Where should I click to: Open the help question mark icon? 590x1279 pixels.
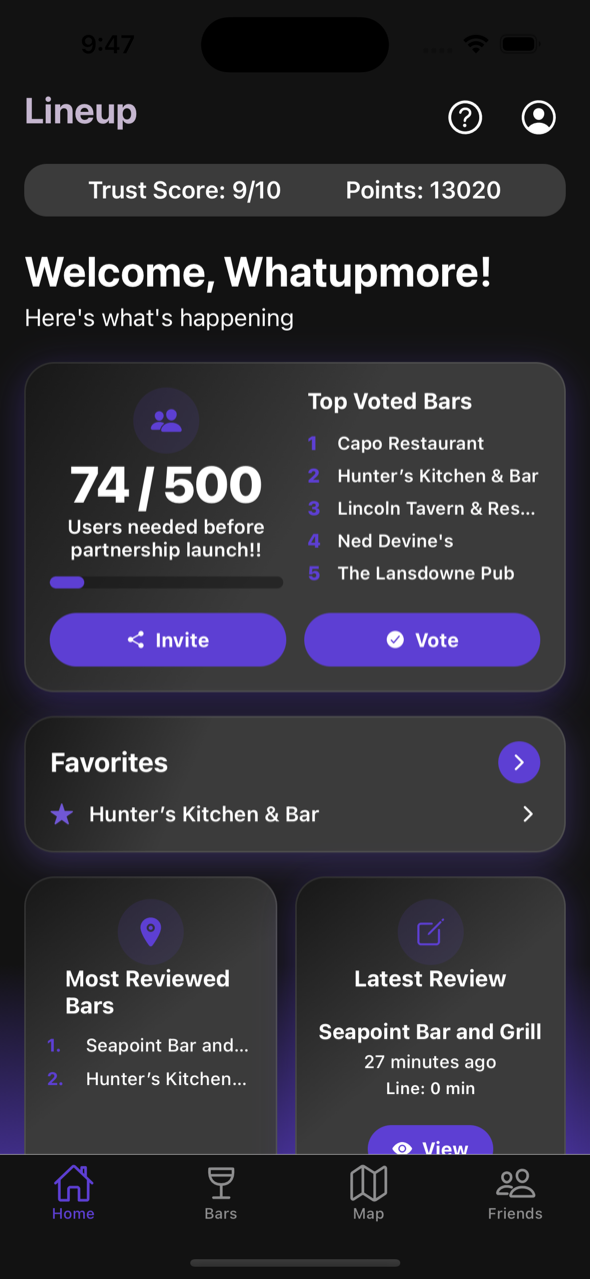point(465,118)
